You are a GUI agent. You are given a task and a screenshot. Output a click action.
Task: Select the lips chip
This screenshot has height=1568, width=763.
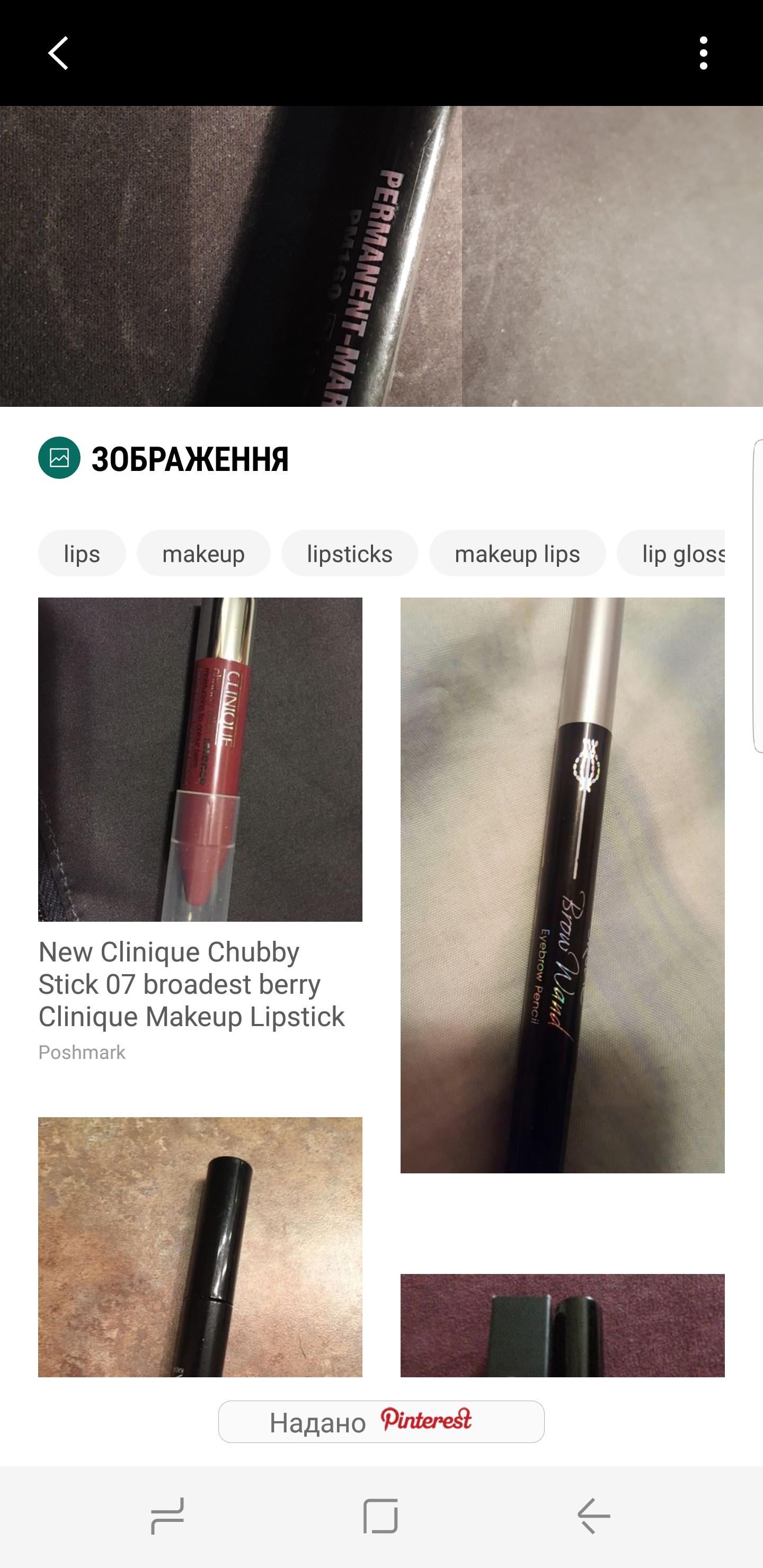click(x=82, y=554)
